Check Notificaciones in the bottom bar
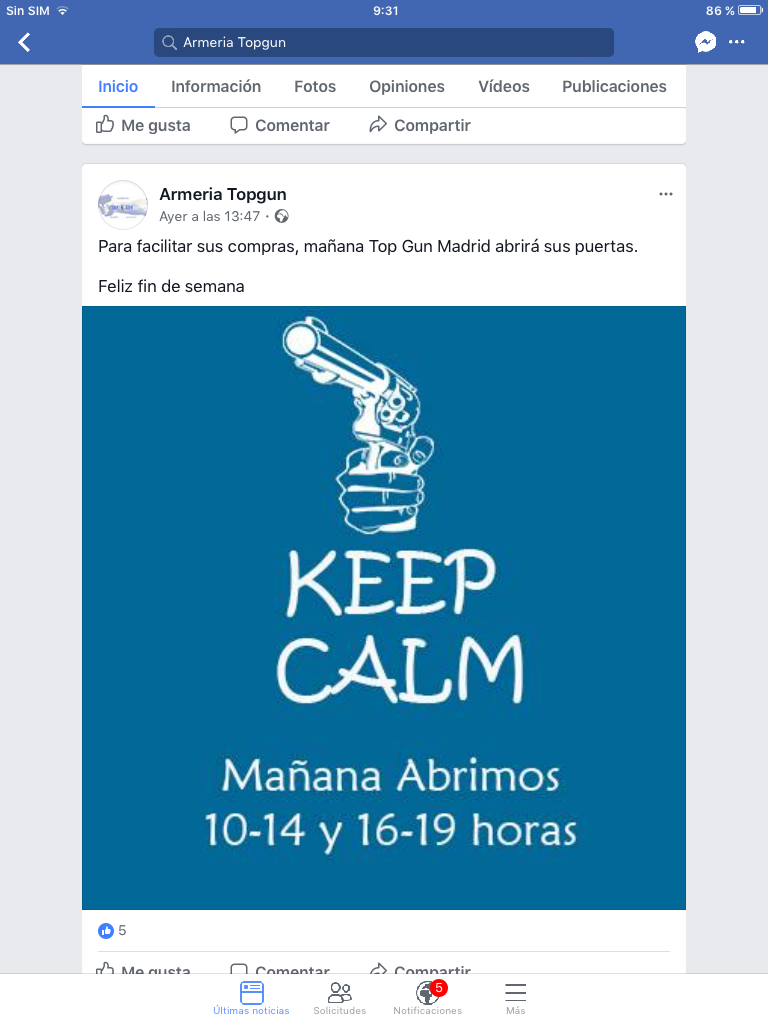This screenshot has height=1024, width=768. coord(428,997)
